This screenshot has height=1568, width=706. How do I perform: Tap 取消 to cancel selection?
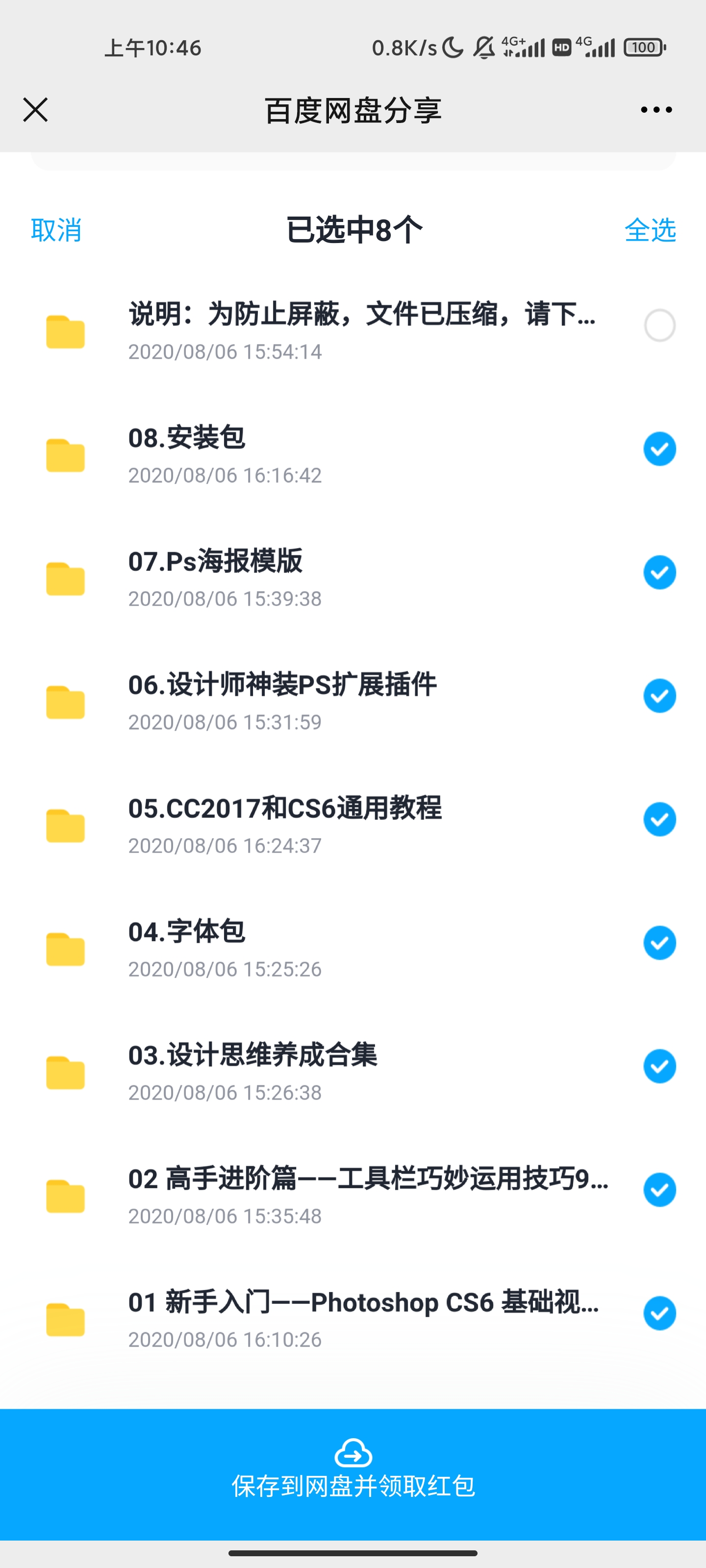point(56,230)
